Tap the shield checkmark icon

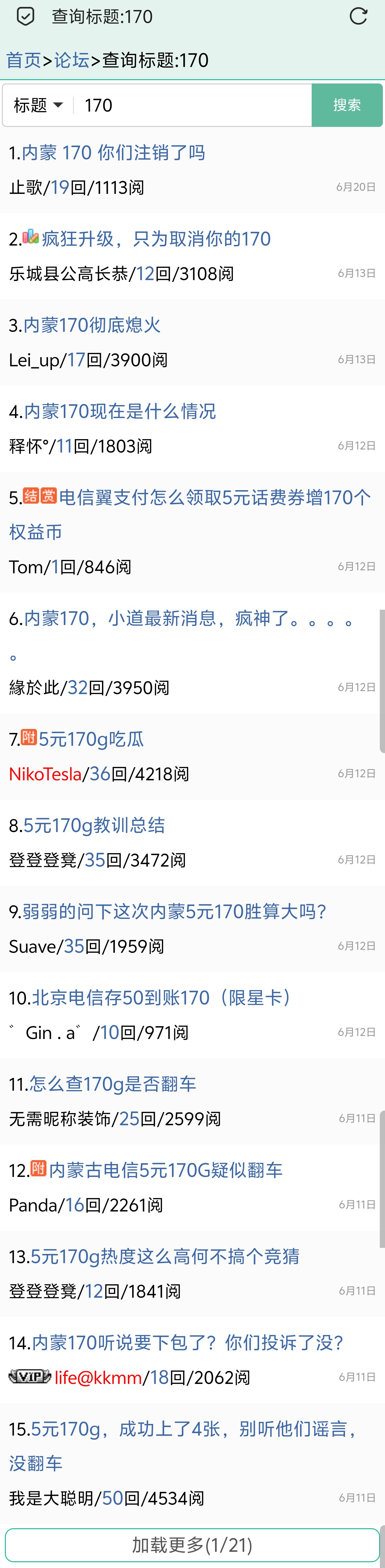coord(26,17)
